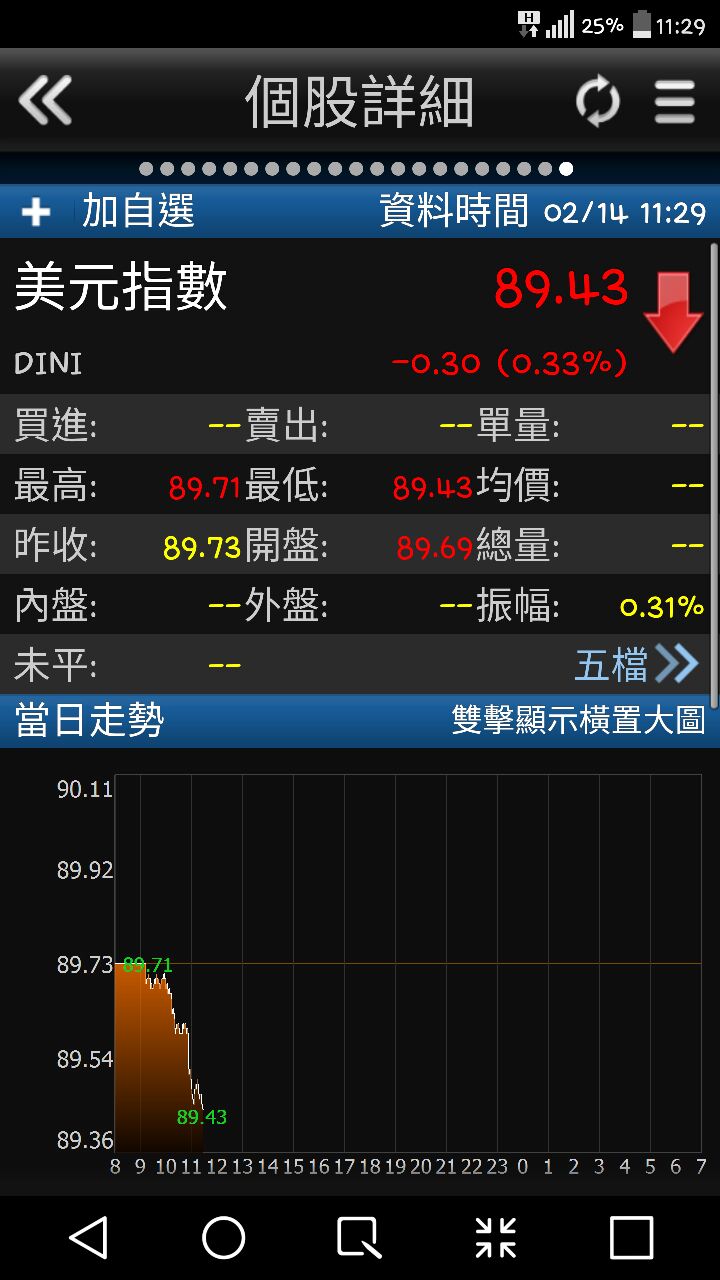
Task: Open recent apps with the square button
Action: click(631, 1238)
